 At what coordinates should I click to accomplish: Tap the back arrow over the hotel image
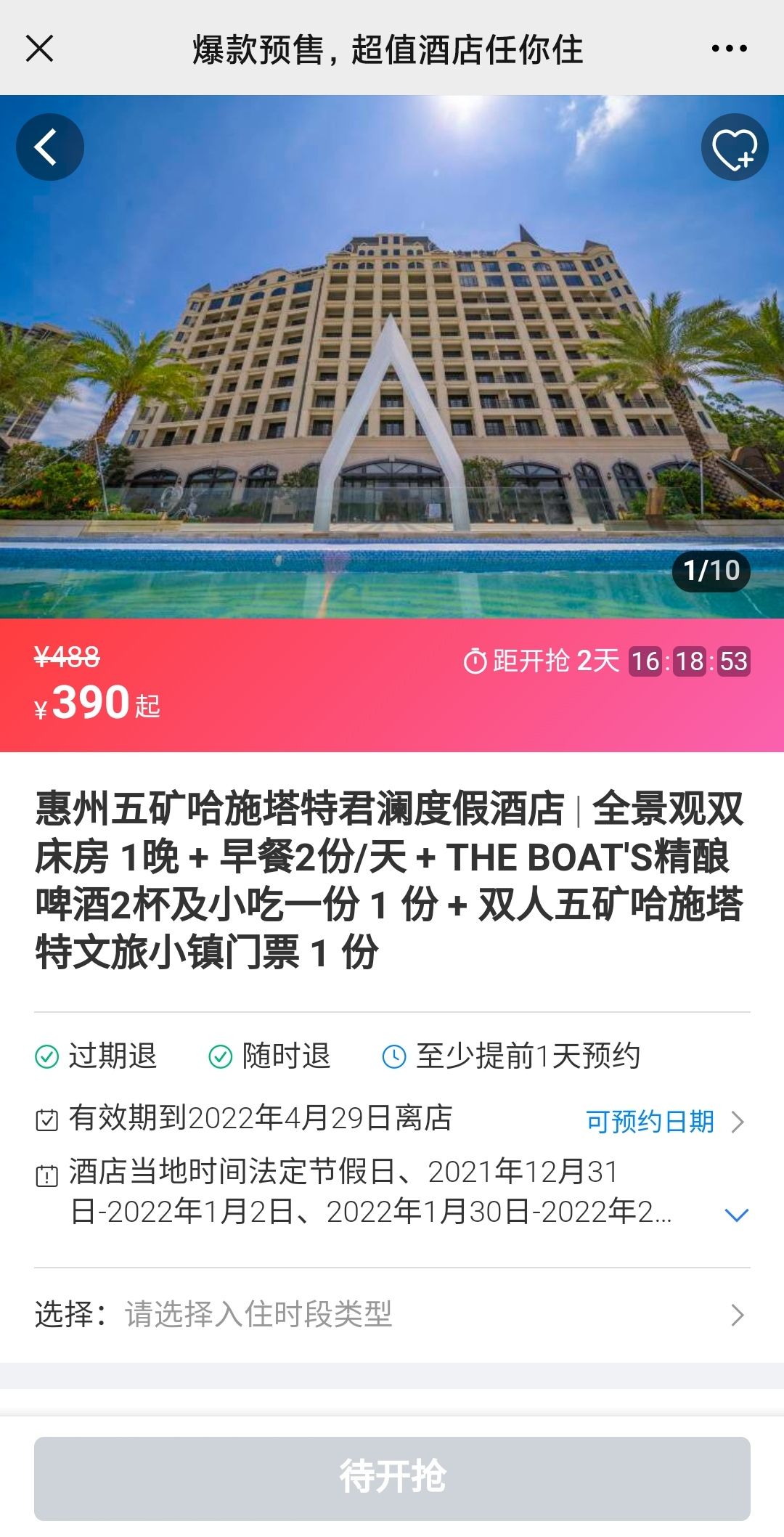(x=49, y=147)
